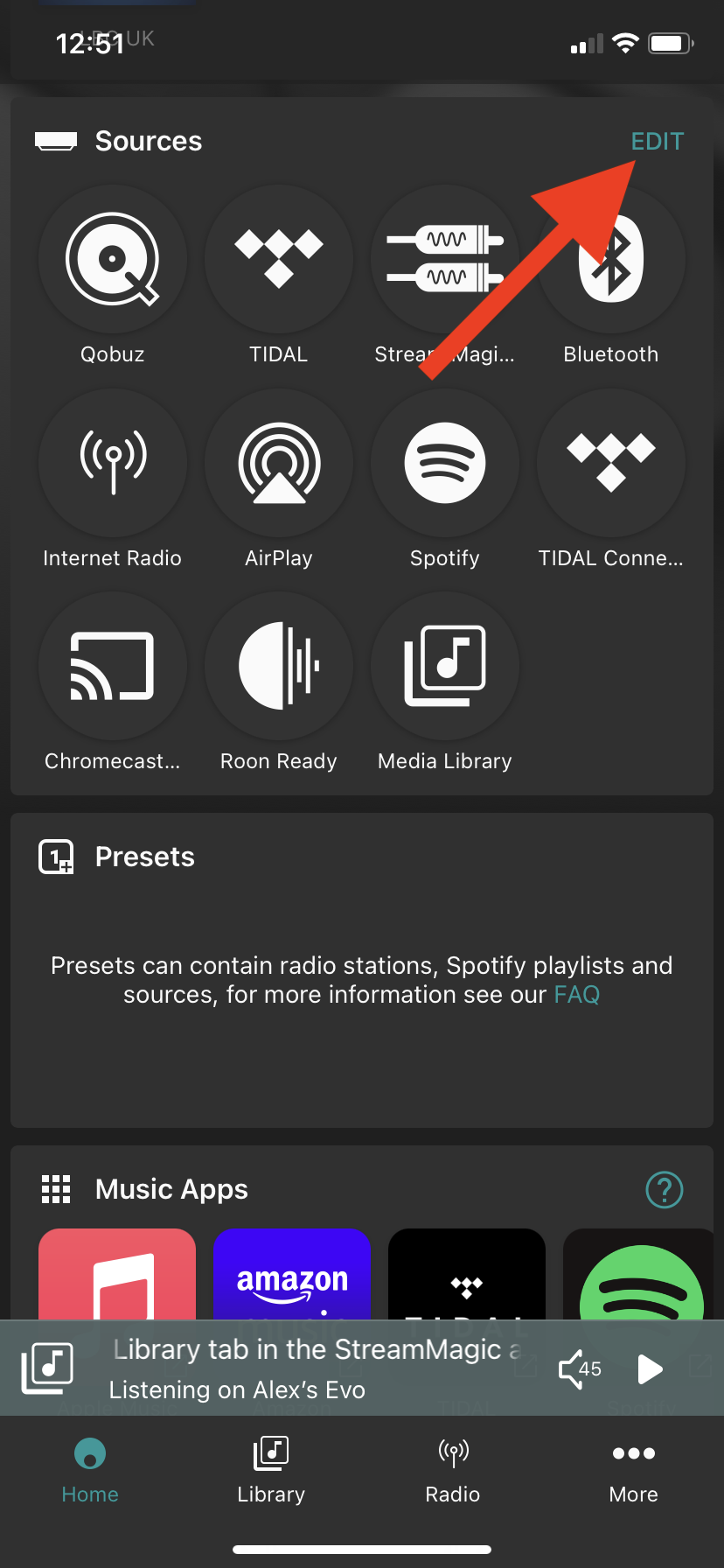This screenshot has height=1568, width=724.
Task: Select the Qobuz source
Action: pyautogui.click(x=113, y=259)
